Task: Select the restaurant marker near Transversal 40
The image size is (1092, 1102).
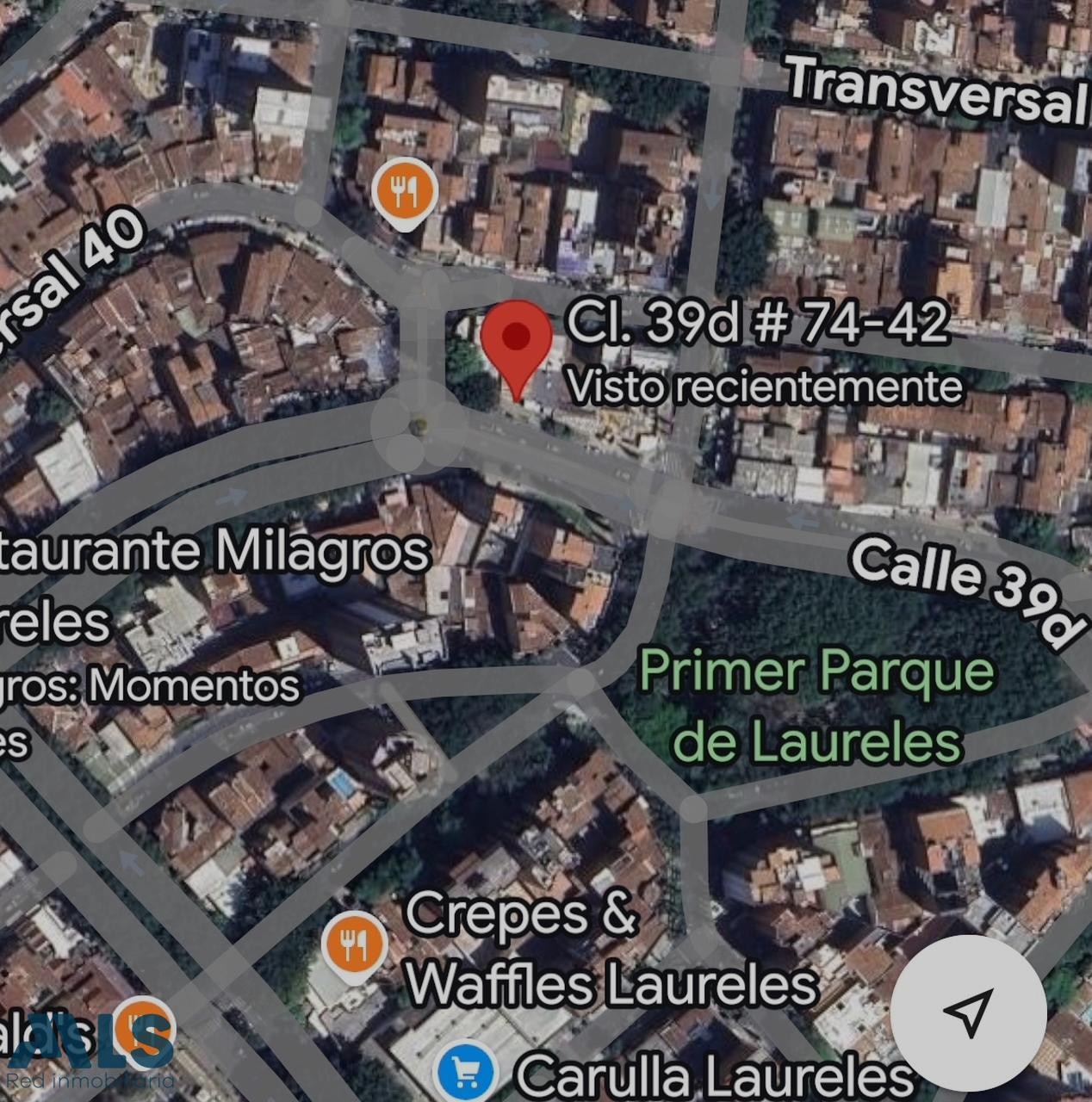Action: 404,191
